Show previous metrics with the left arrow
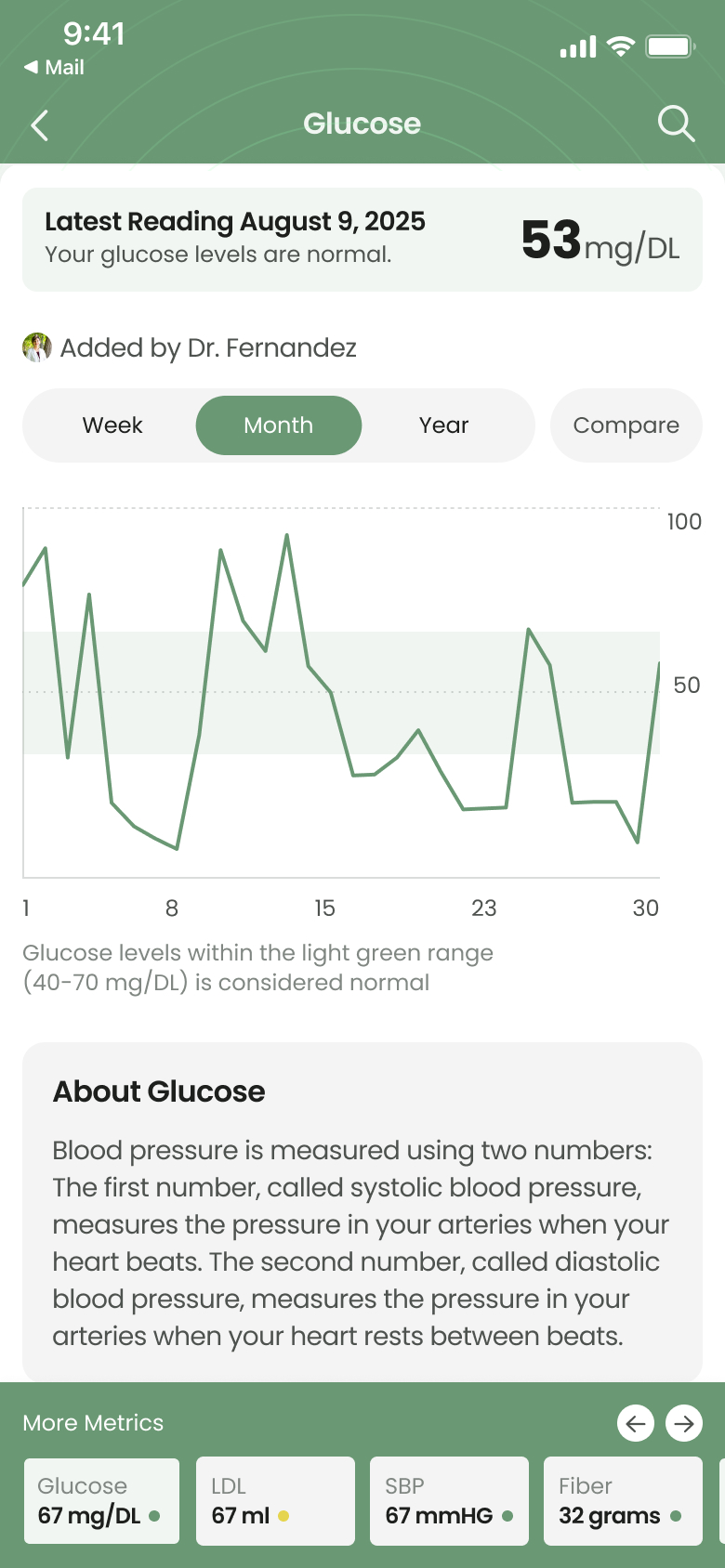 [x=636, y=1423]
